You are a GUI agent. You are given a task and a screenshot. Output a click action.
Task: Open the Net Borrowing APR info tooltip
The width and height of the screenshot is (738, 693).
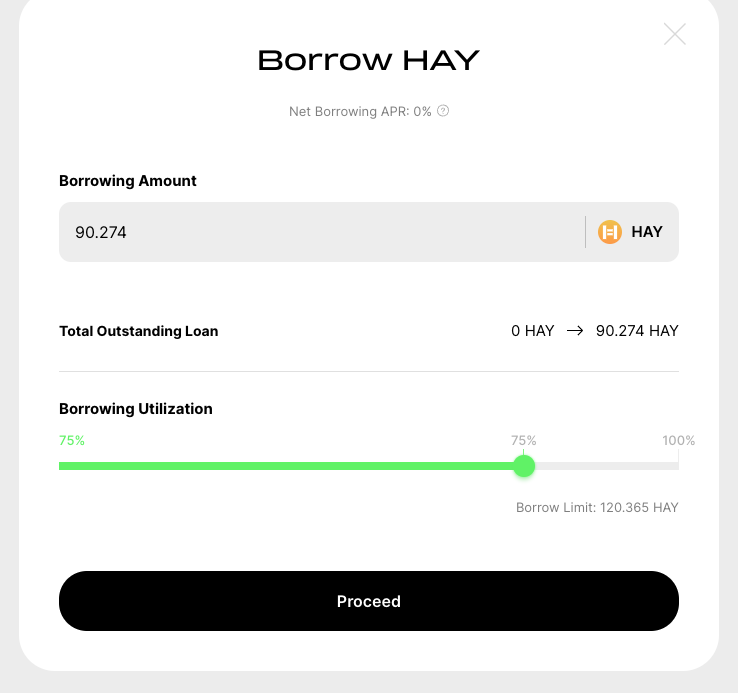point(443,111)
